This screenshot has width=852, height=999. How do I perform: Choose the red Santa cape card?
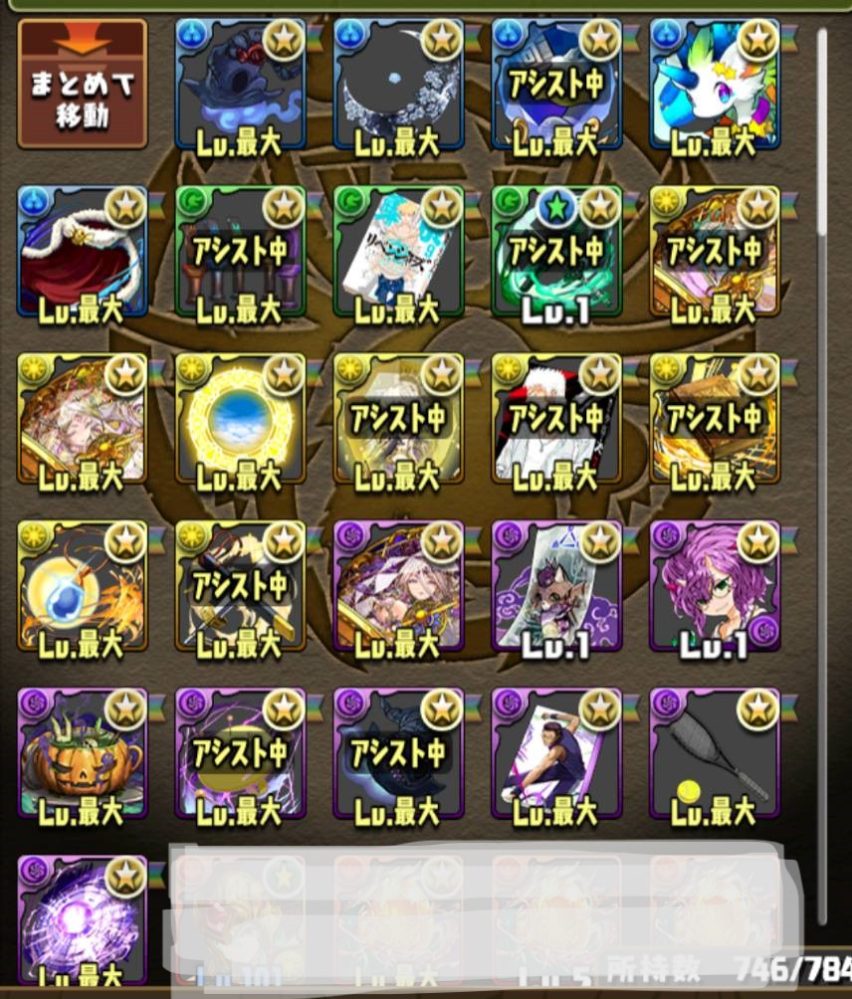pyautogui.click(x=82, y=252)
